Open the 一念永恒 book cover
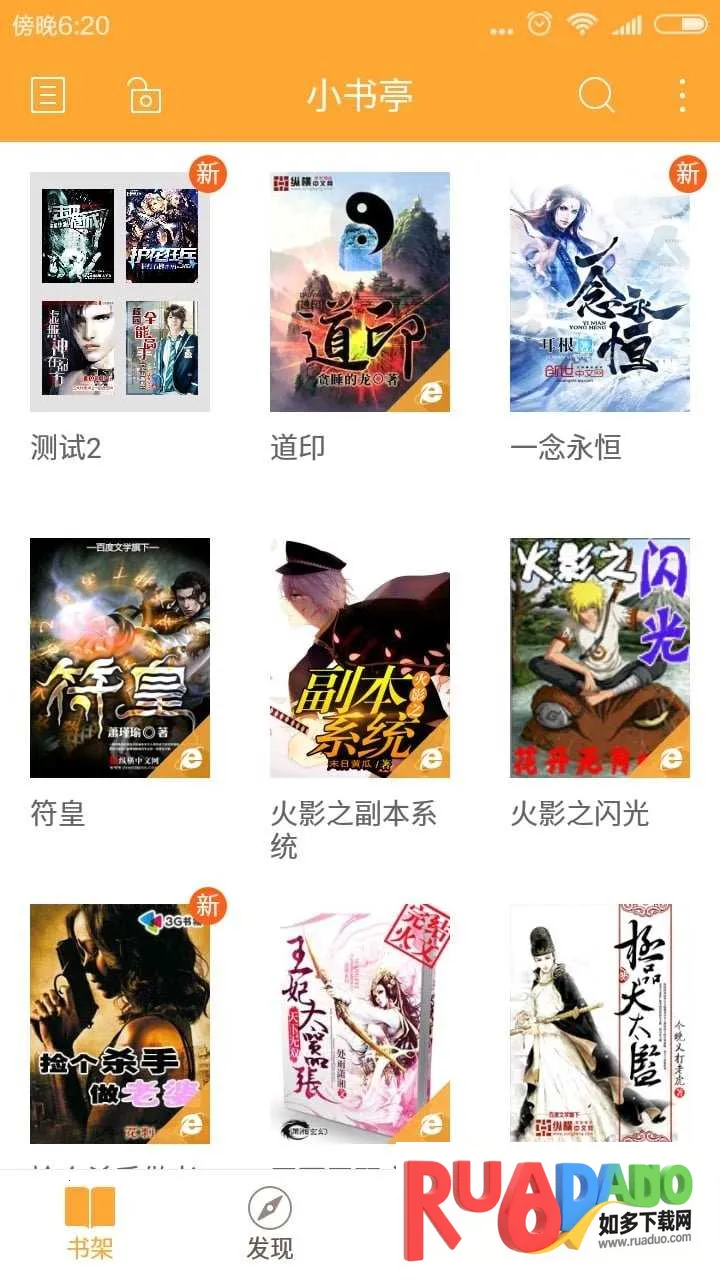 tap(599, 292)
